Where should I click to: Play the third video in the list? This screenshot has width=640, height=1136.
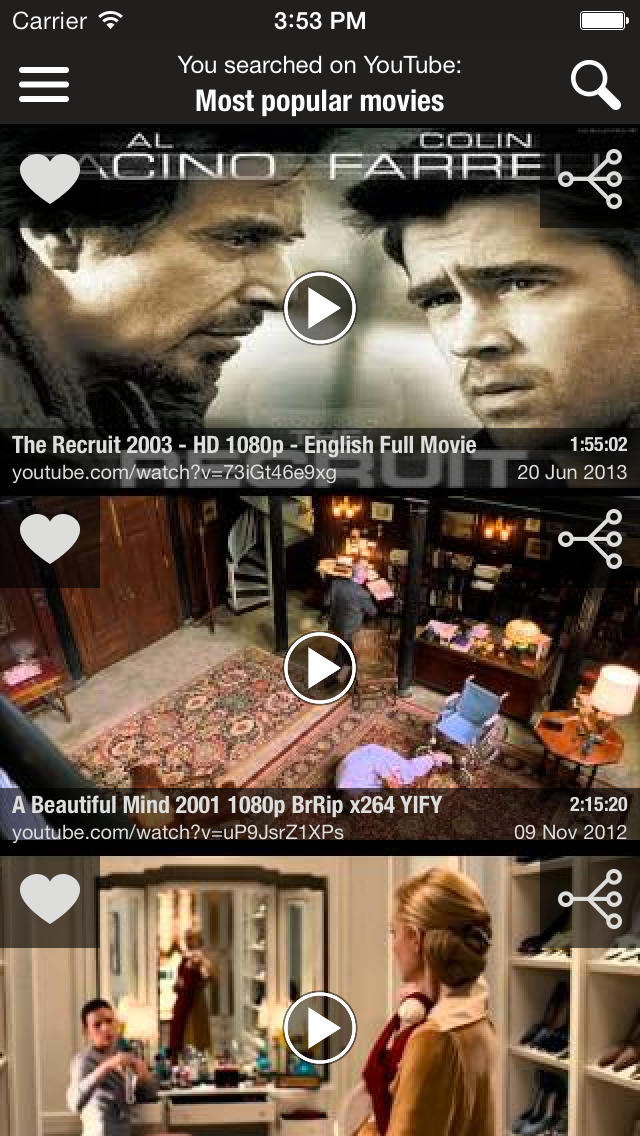(x=320, y=1027)
